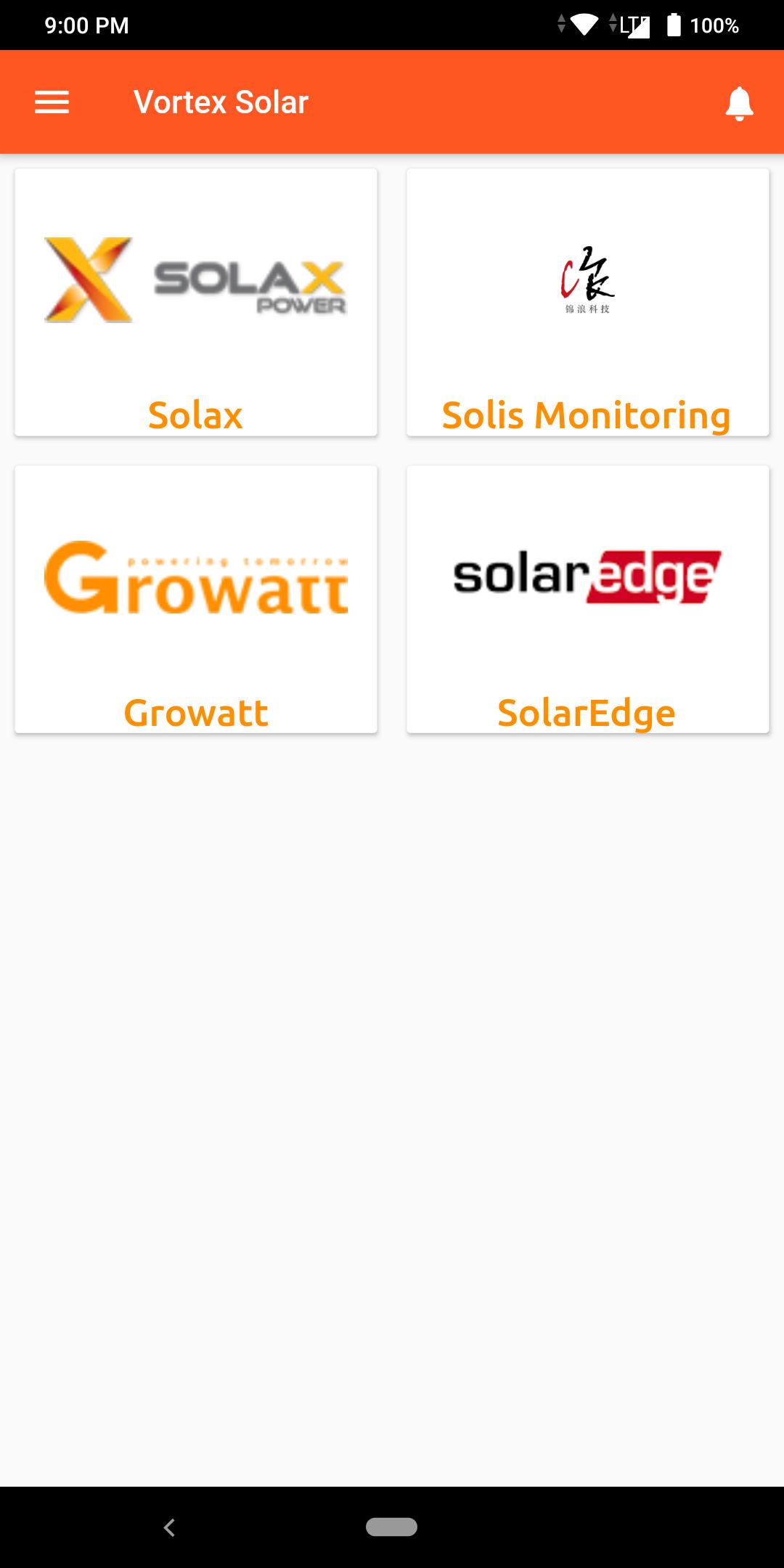Tap the system home pill
784x1568 pixels.
[x=391, y=1527]
